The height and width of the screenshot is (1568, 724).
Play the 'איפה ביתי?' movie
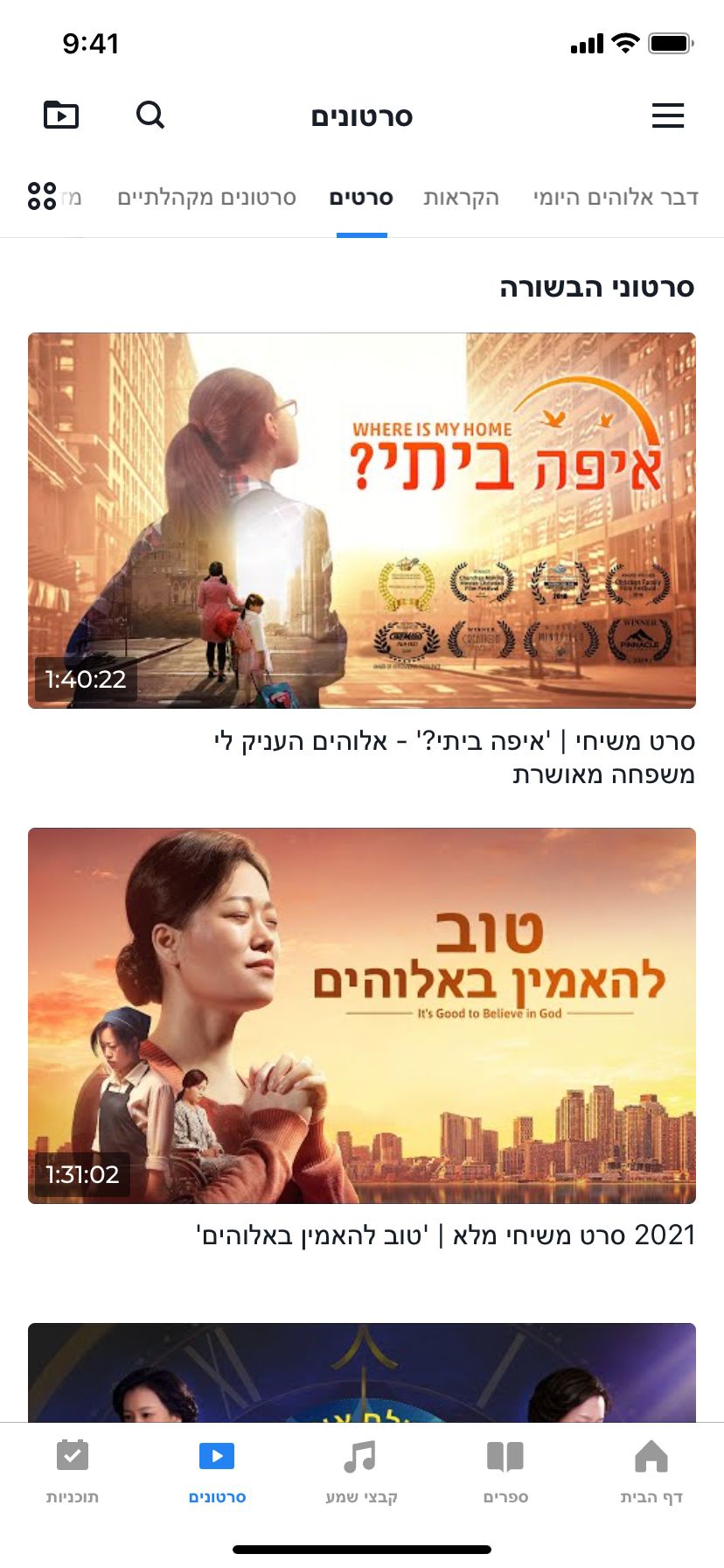[362, 520]
